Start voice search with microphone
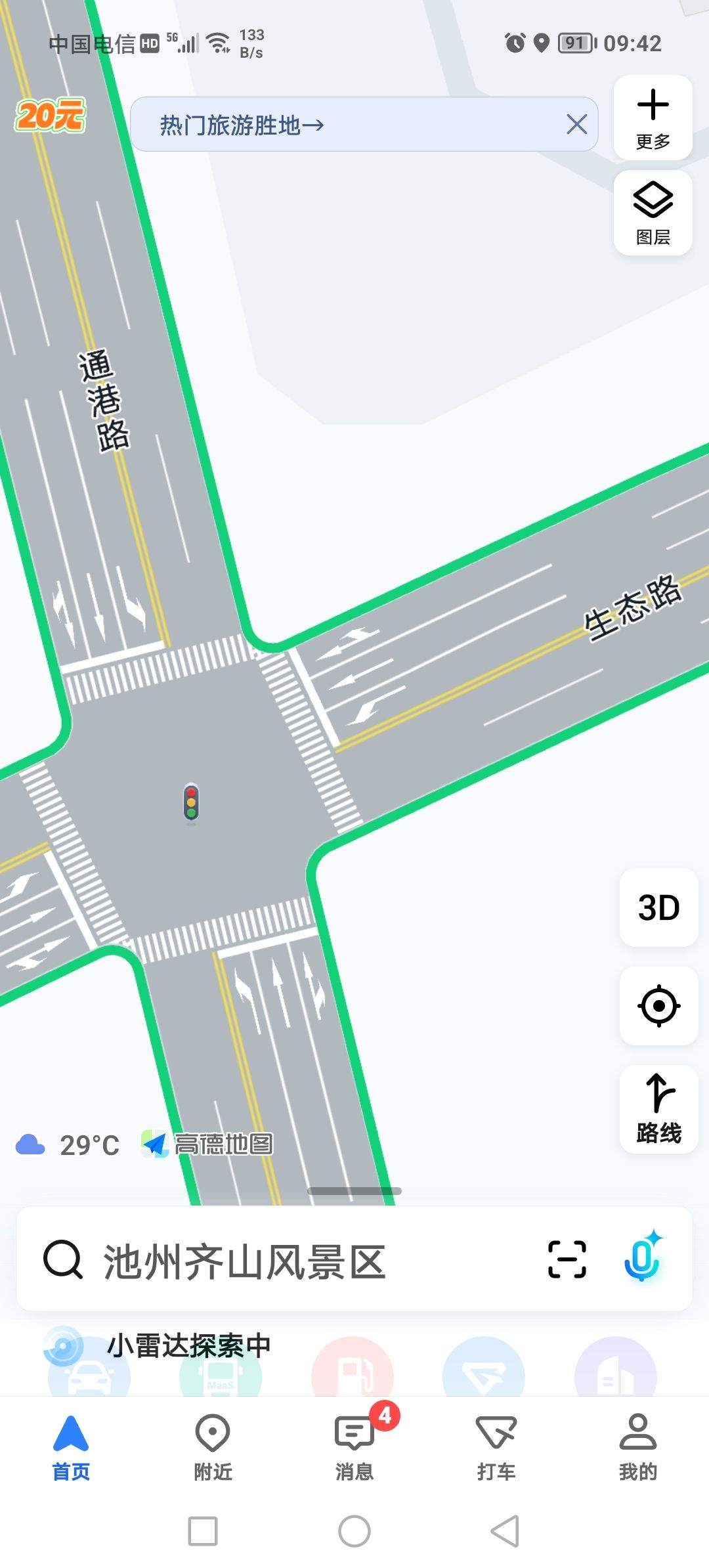The height and width of the screenshot is (1568, 709). (643, 1258)
